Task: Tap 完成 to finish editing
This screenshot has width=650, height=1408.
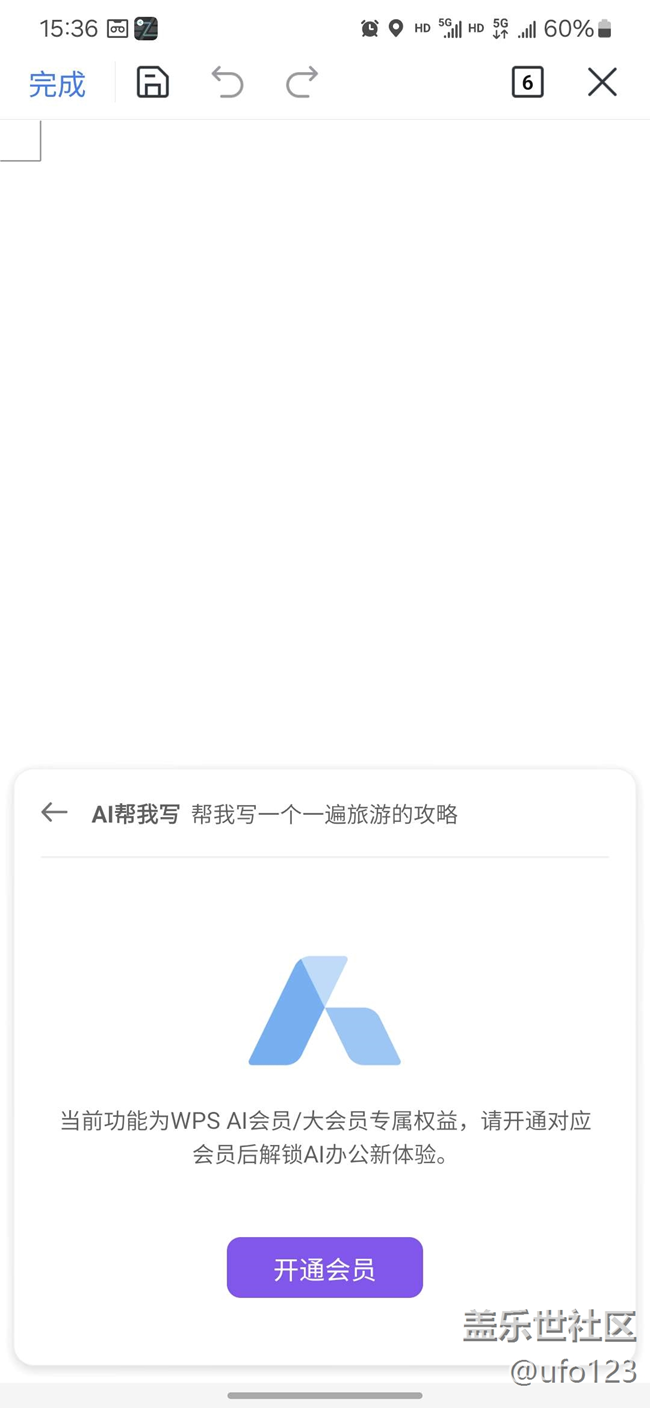Action: (57, 84)
